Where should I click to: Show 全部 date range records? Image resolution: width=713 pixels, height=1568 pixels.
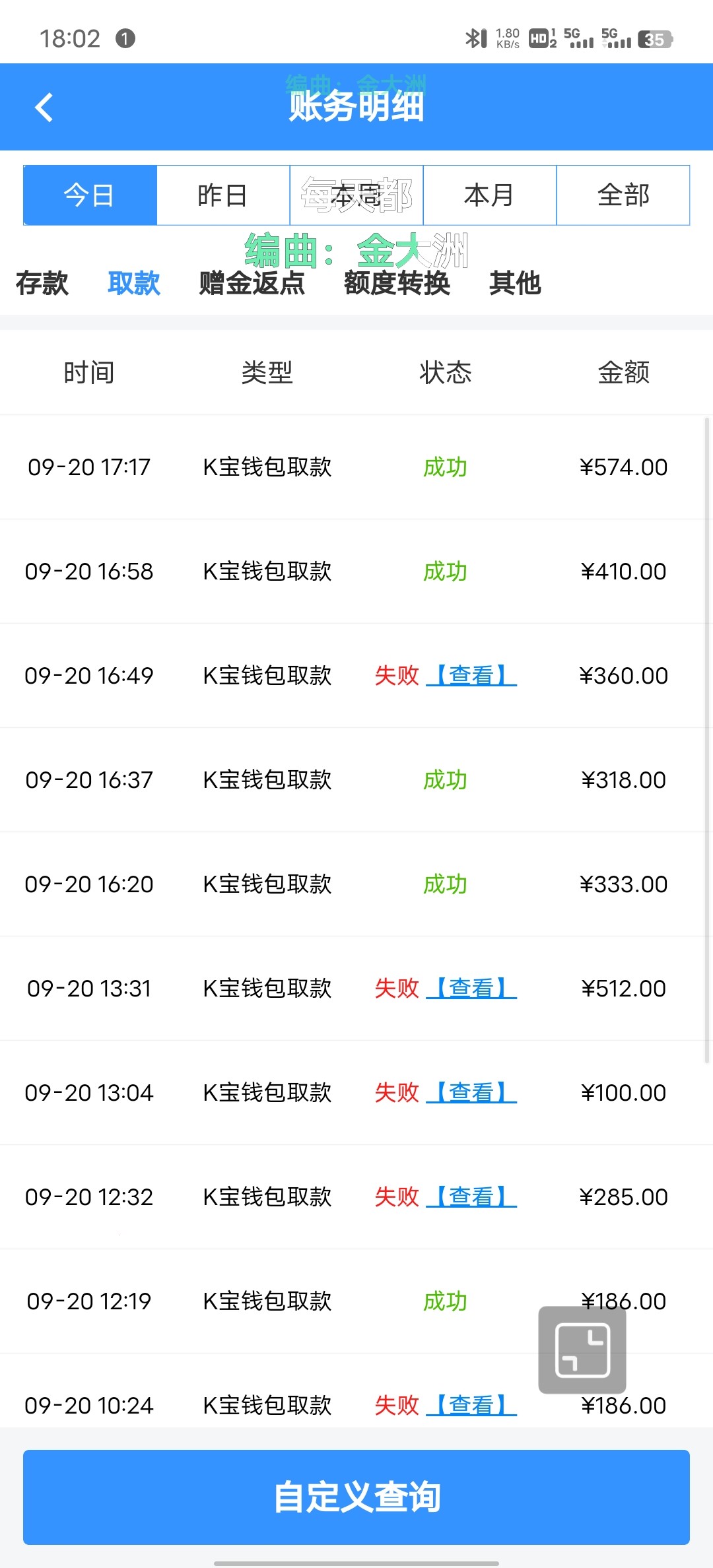623,195
